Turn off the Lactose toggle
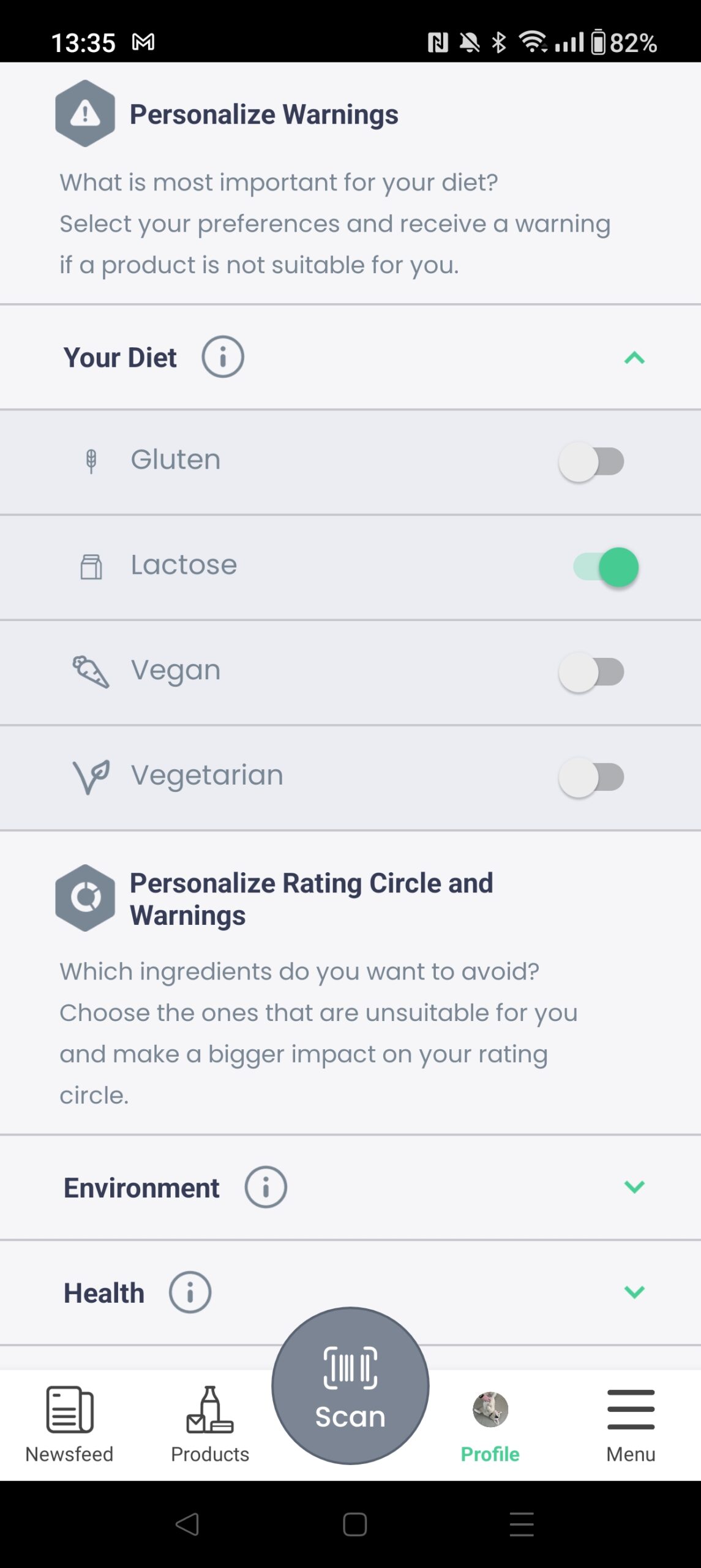Screen dimensions: 701x1568 [605, 567]
